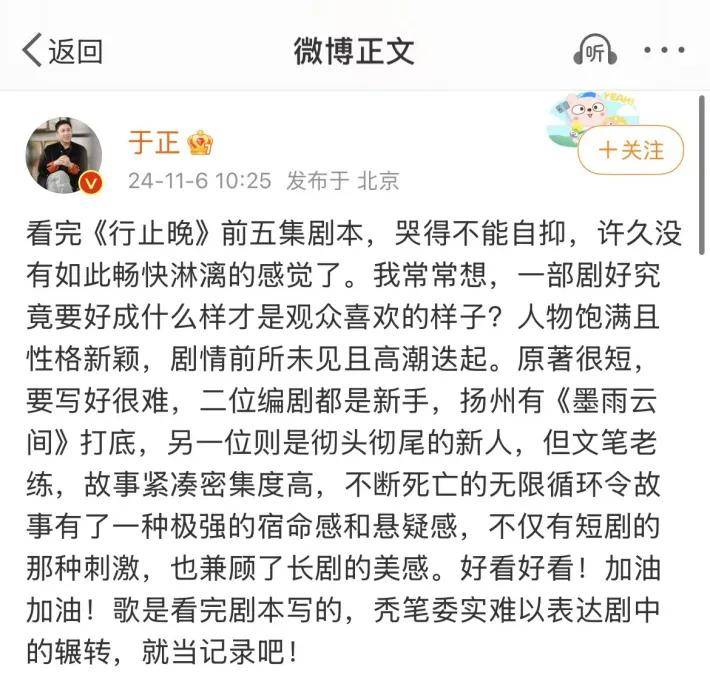Listen to the post with the 听 icon
Image resolution: width=710 pixels, height=678 pixels.
point(596,50)
